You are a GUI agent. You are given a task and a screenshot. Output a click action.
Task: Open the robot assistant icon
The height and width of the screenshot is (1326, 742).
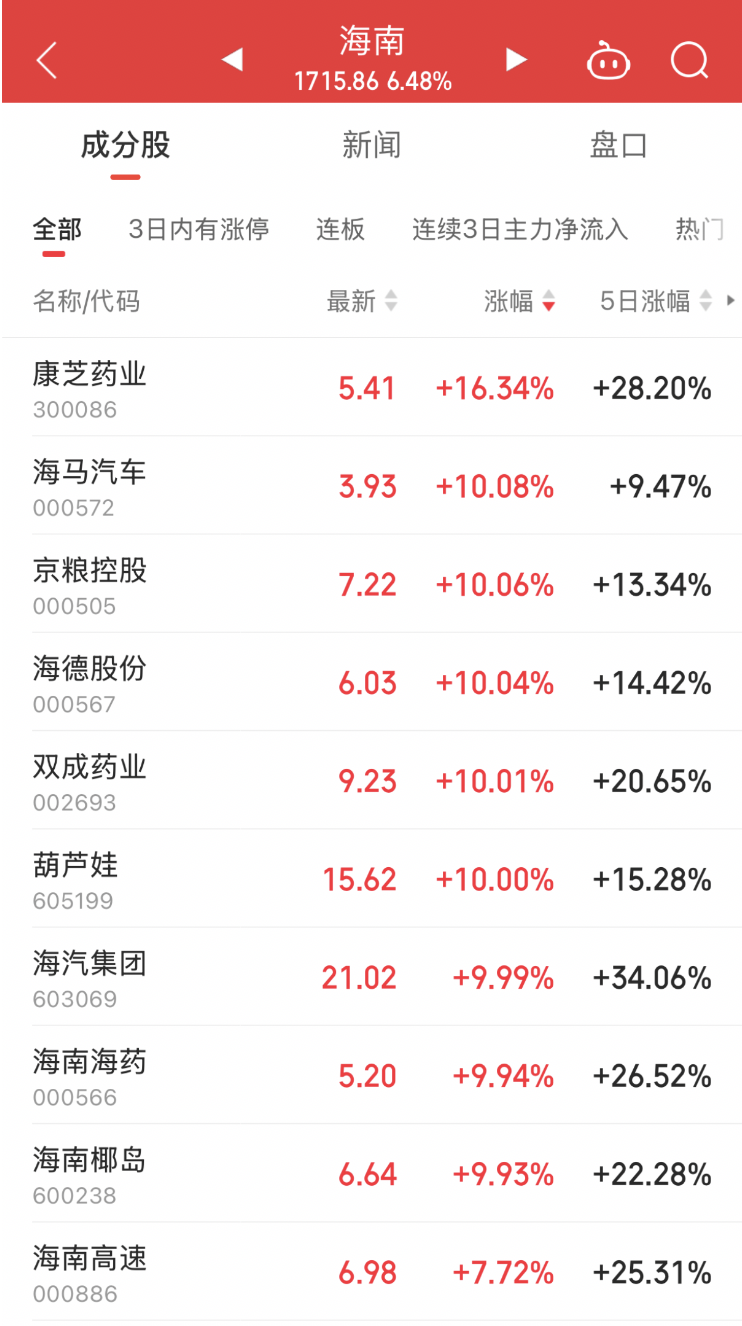pyautogui.click(x=608, y=62)
